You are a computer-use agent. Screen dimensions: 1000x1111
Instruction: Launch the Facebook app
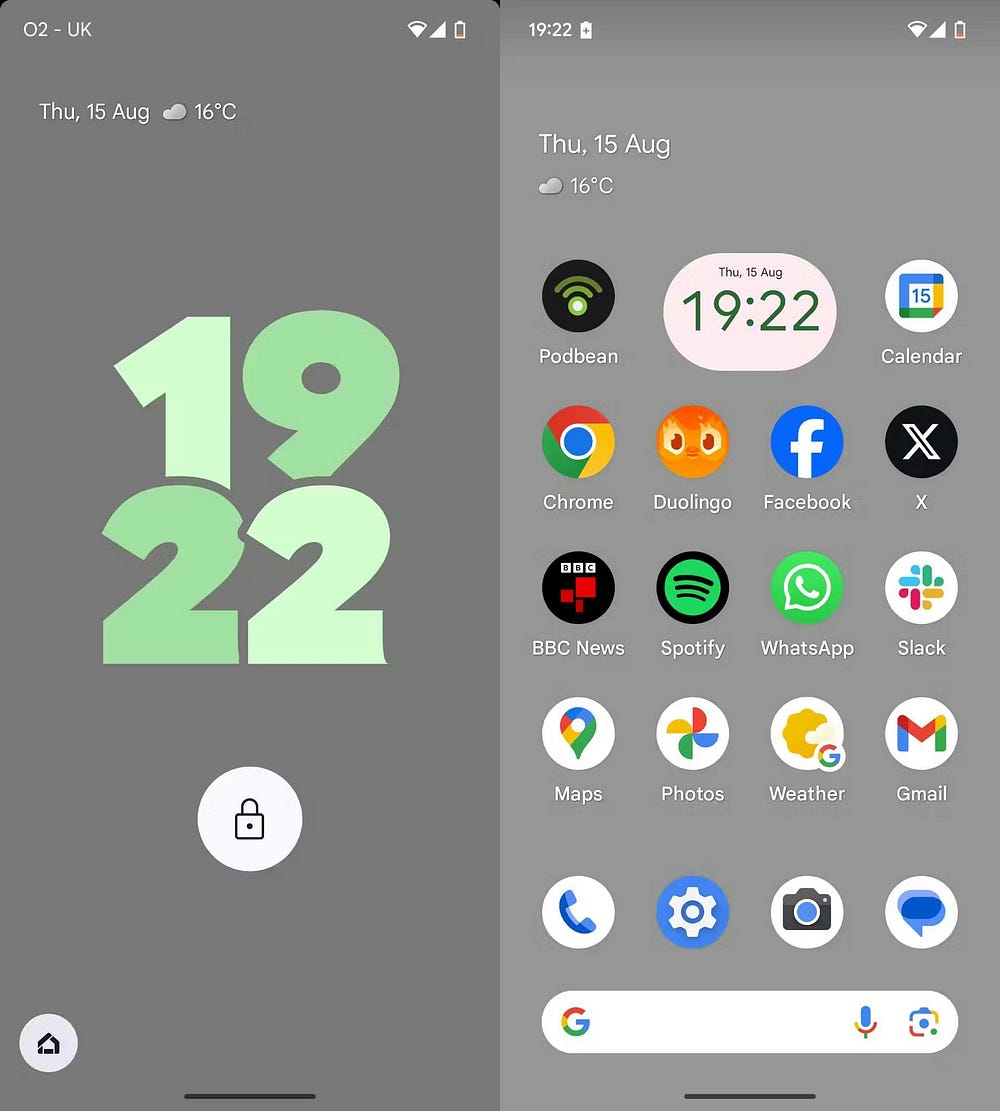pos(807,442)
